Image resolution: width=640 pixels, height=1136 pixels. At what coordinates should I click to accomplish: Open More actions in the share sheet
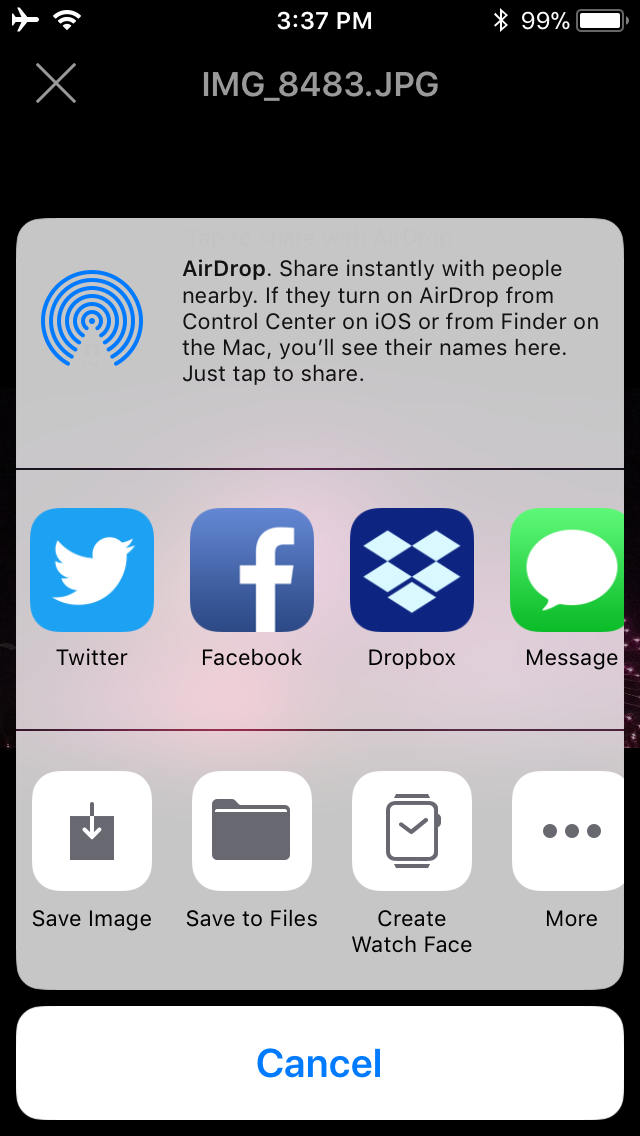572,831
